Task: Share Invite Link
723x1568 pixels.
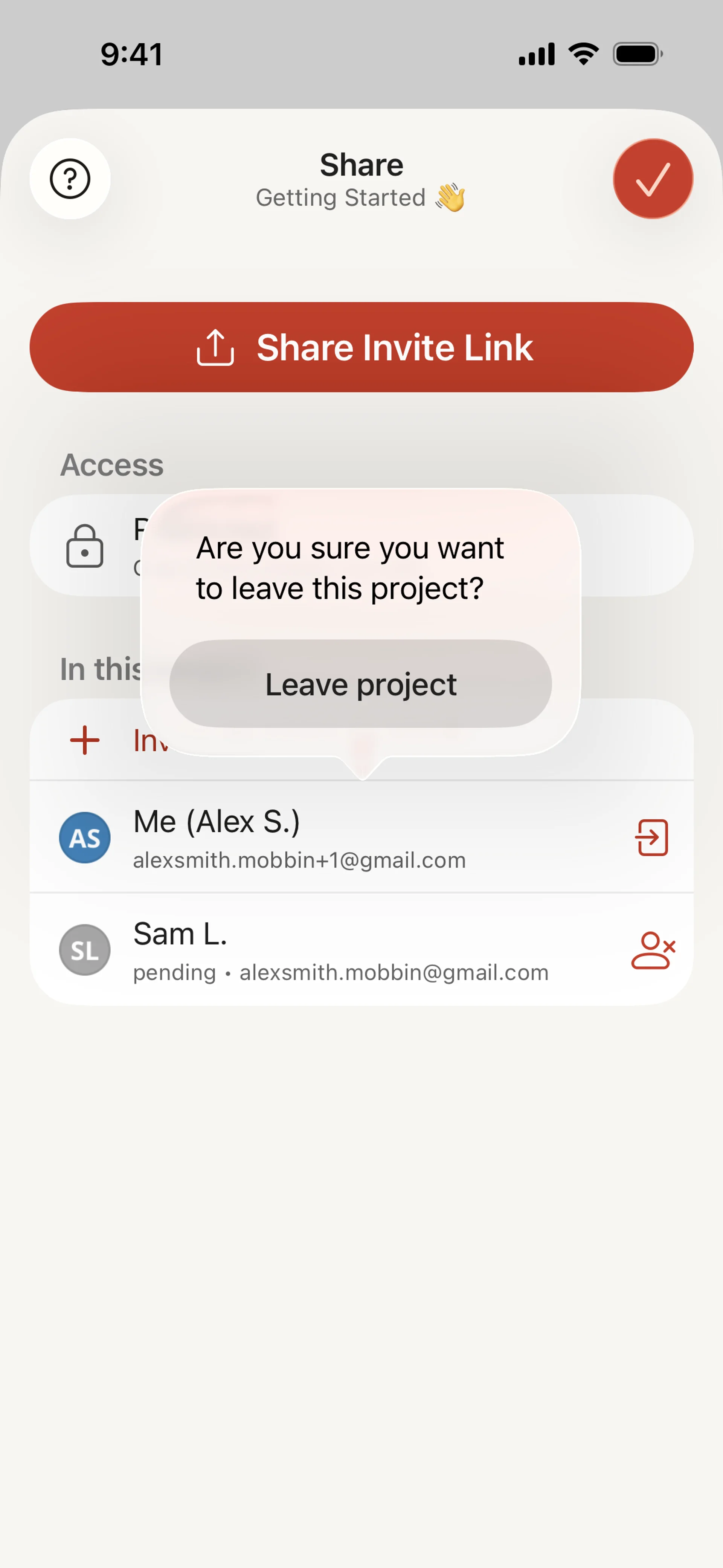Action: tap(361, 347)
